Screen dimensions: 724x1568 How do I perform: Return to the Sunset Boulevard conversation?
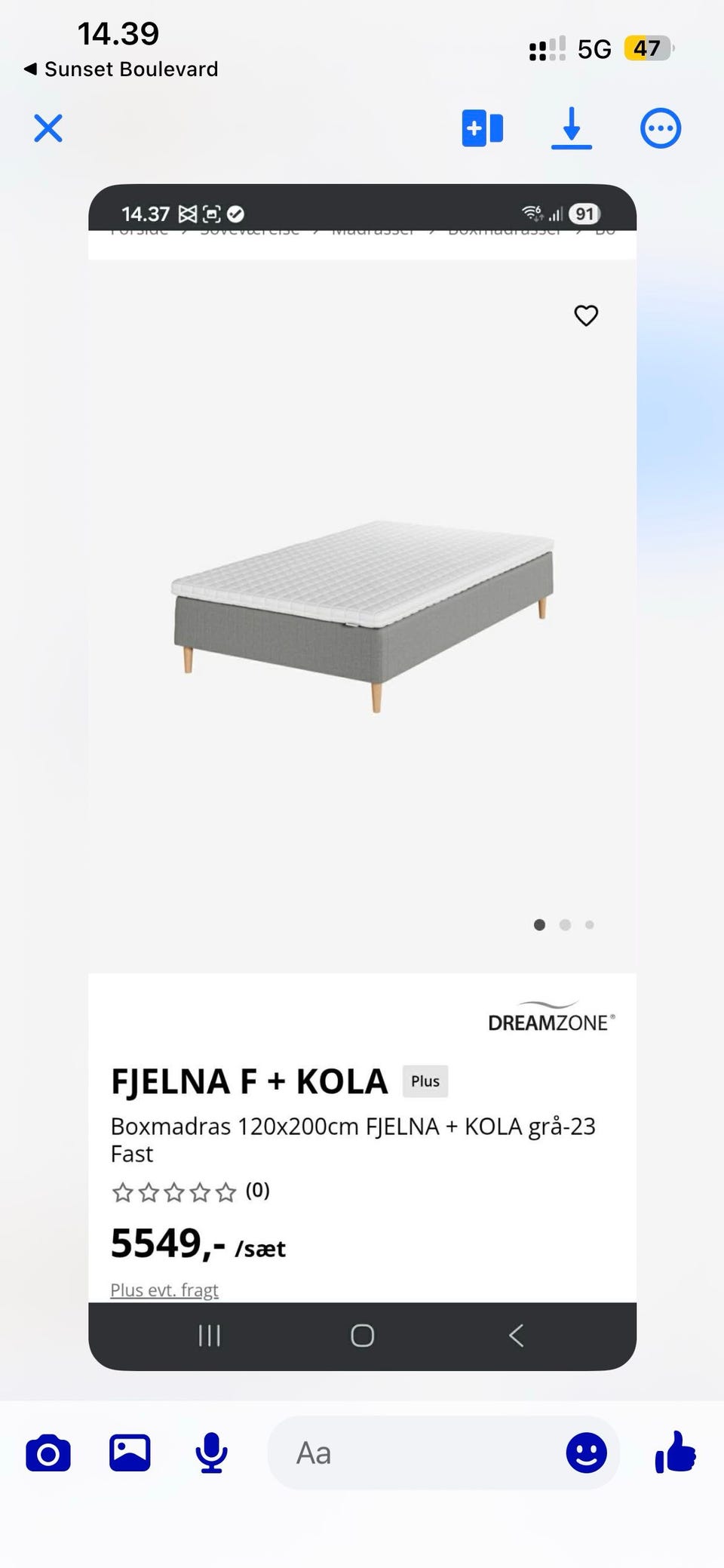point(121,69)
